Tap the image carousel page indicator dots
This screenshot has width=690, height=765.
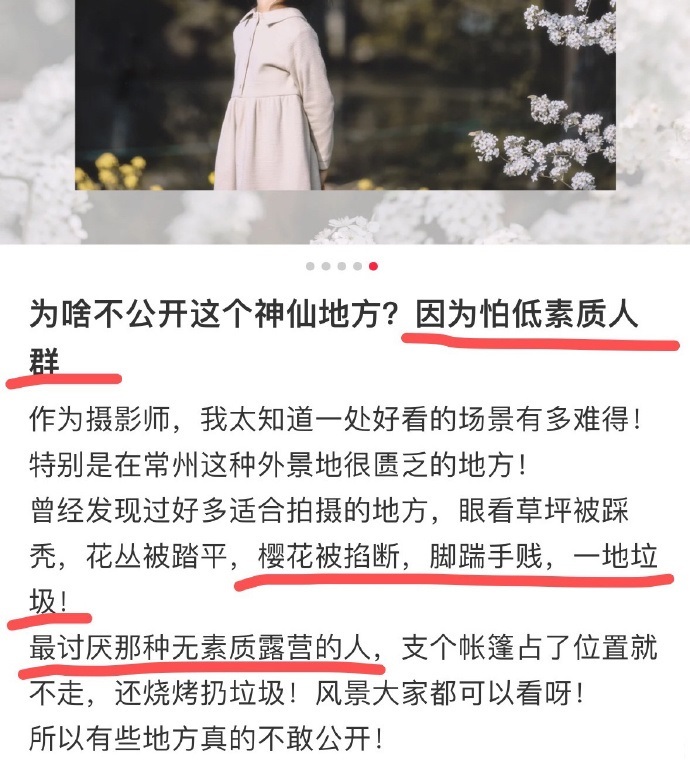point(341,266)
